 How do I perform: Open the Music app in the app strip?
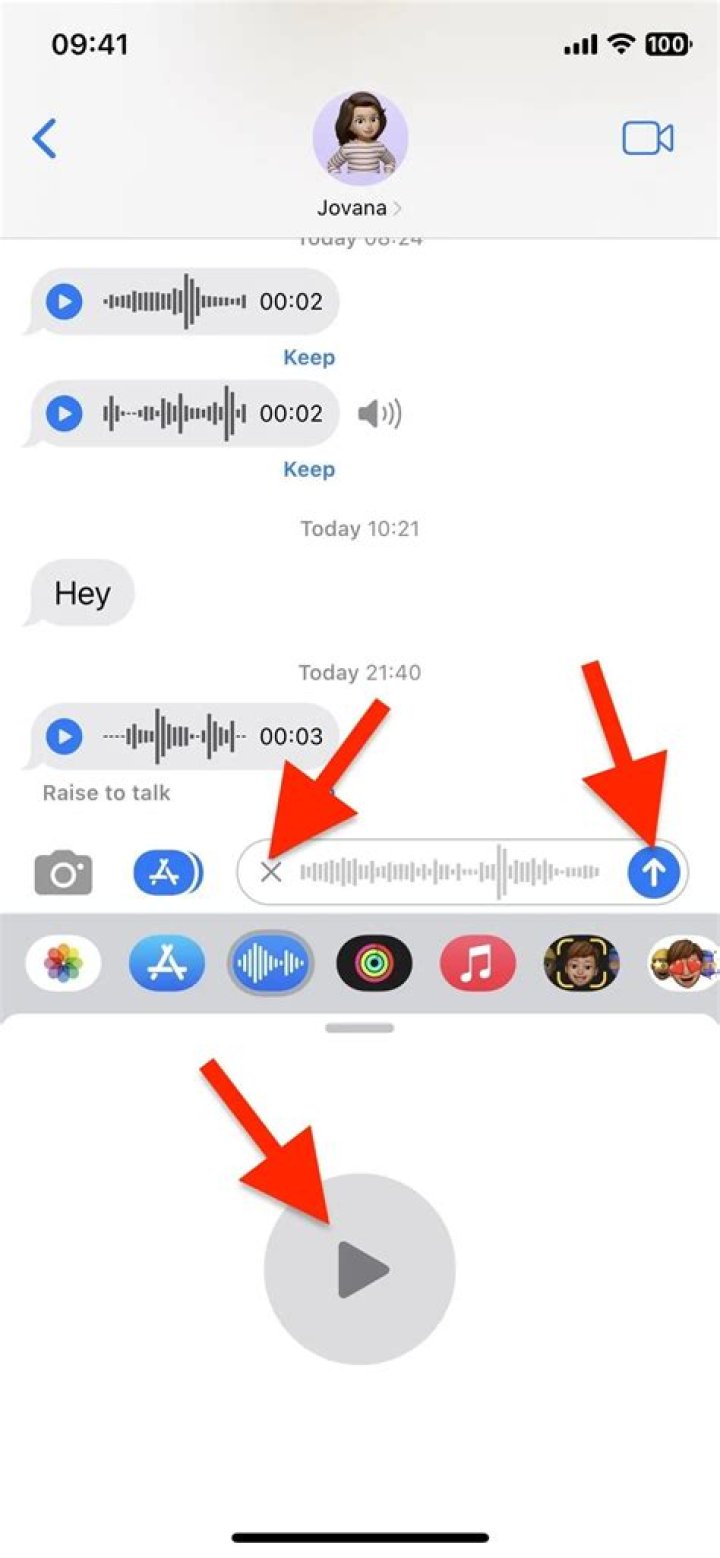[477, 964]
